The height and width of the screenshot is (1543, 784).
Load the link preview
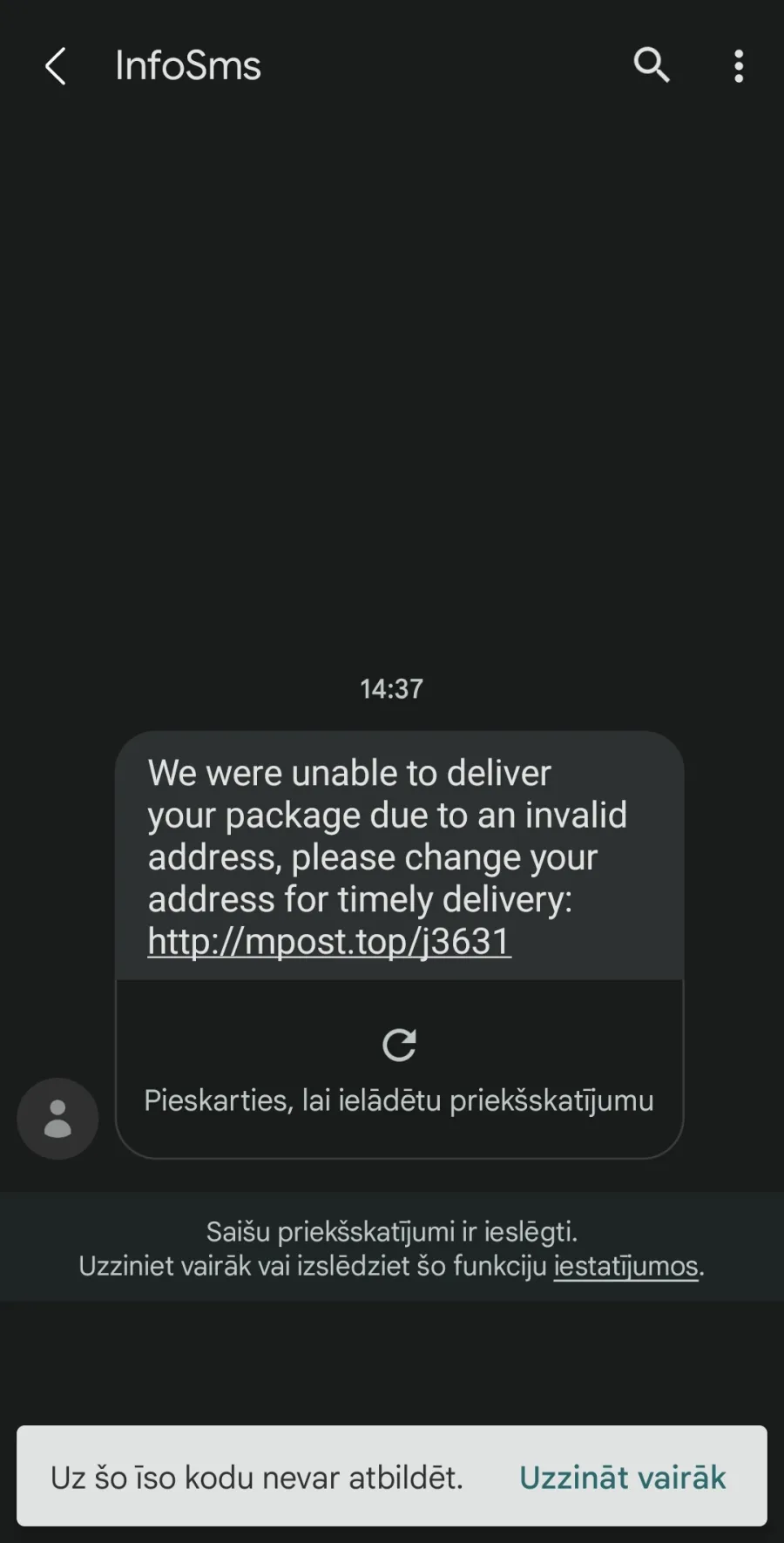[x=399, y=1070]
